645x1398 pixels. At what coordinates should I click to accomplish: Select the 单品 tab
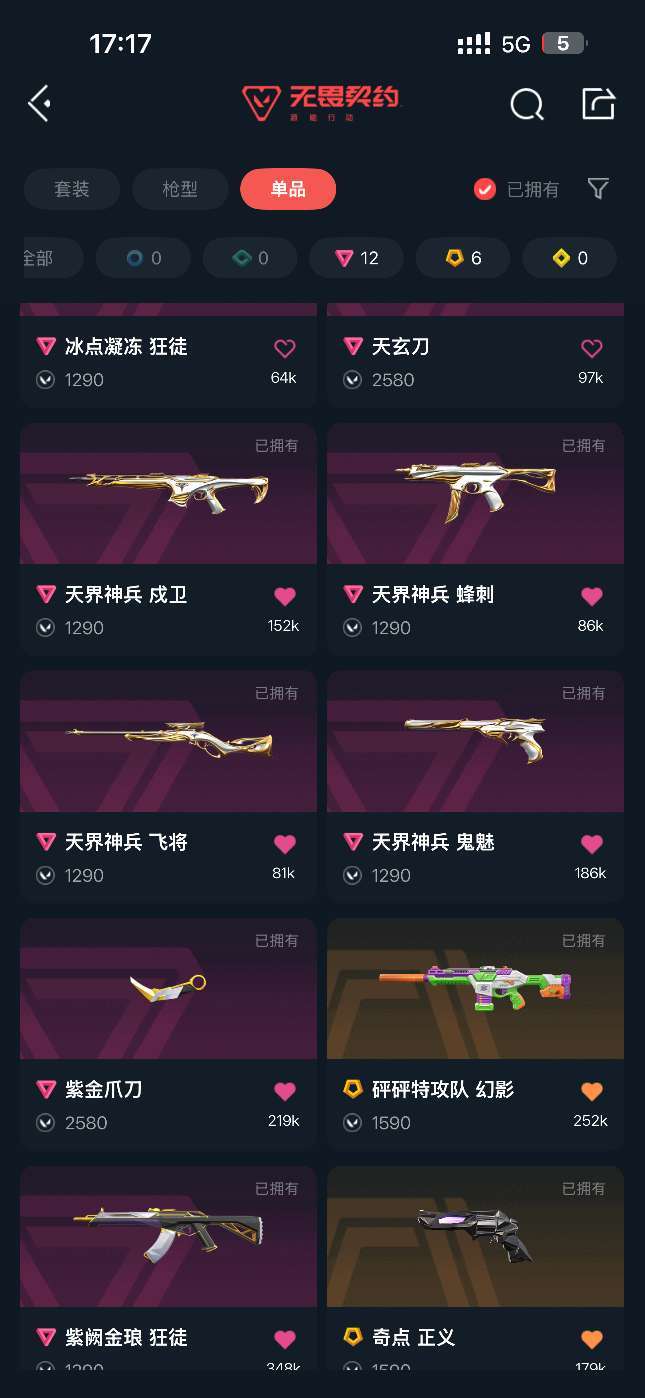[288, 189]
